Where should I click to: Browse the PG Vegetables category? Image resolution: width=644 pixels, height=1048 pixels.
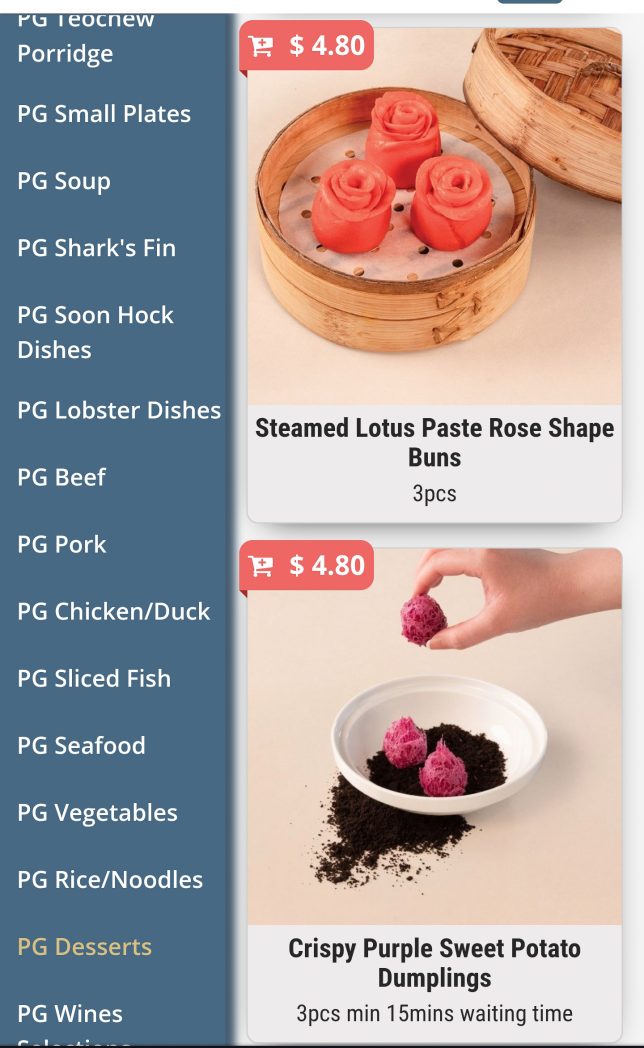(x=97, y=812)
